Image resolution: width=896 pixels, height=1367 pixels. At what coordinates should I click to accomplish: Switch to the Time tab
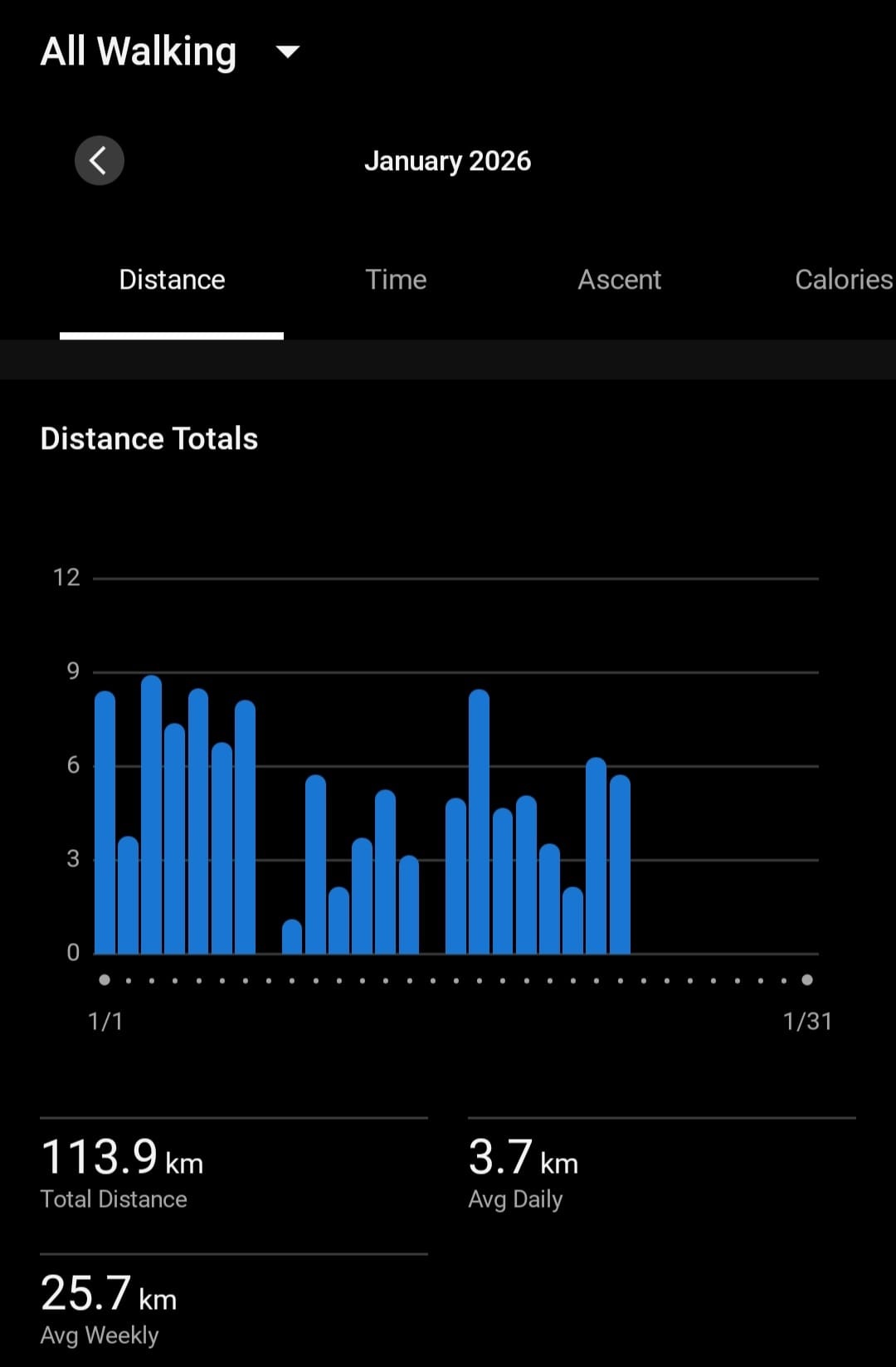[396, 280]
